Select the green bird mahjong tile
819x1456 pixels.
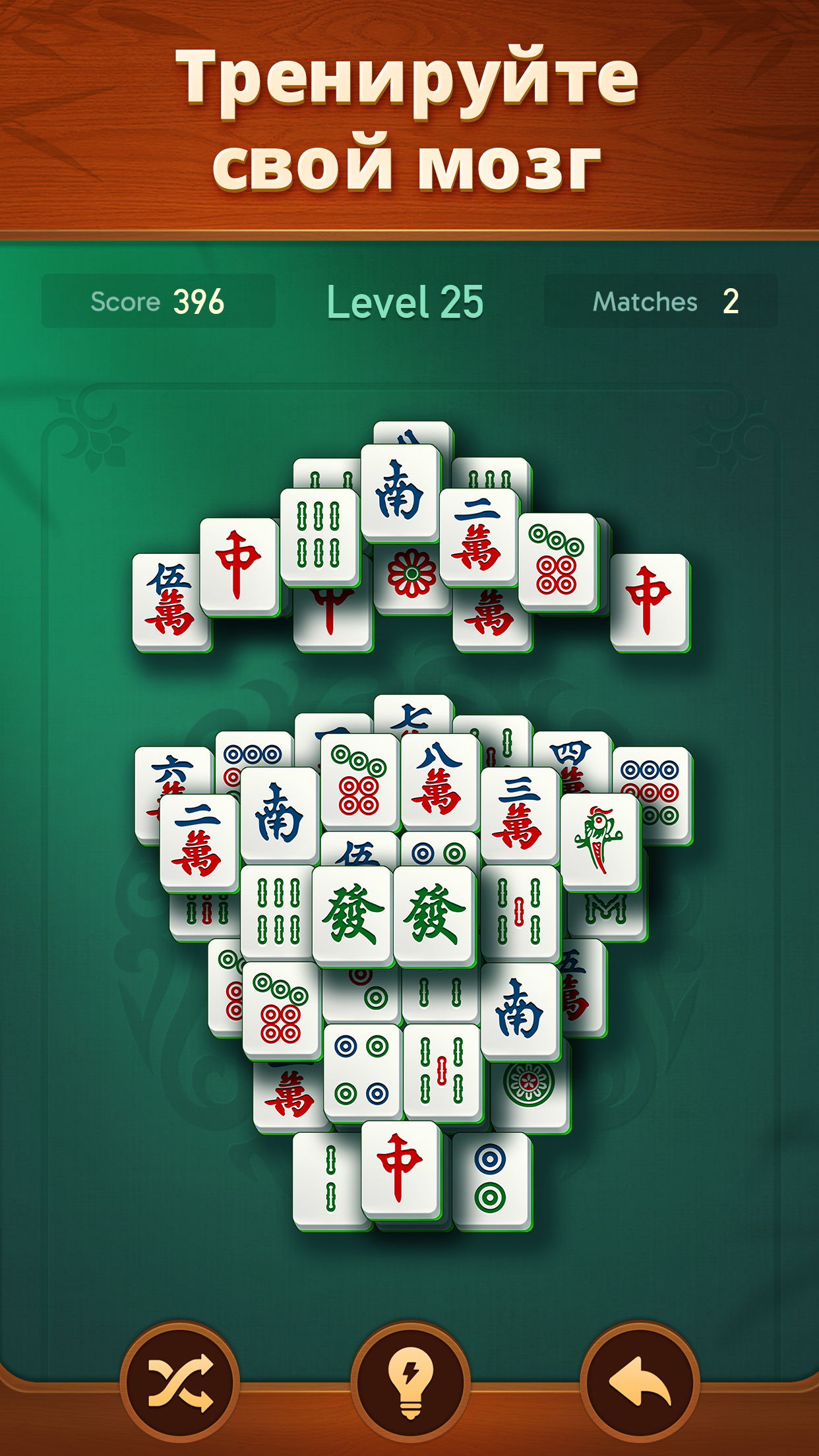coord(600,841)
